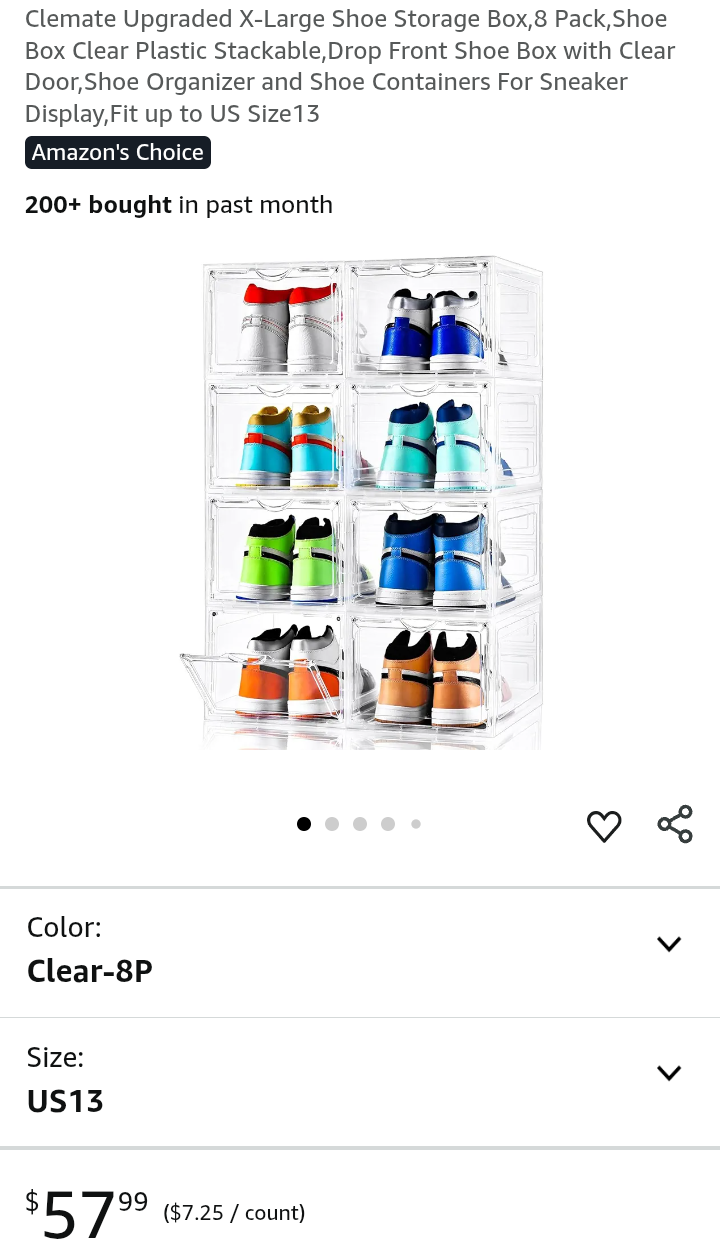The height and width of the screenshot is (1240, 720).
Task: Jump to the second image dot
Action: click(x=332, y=824)
